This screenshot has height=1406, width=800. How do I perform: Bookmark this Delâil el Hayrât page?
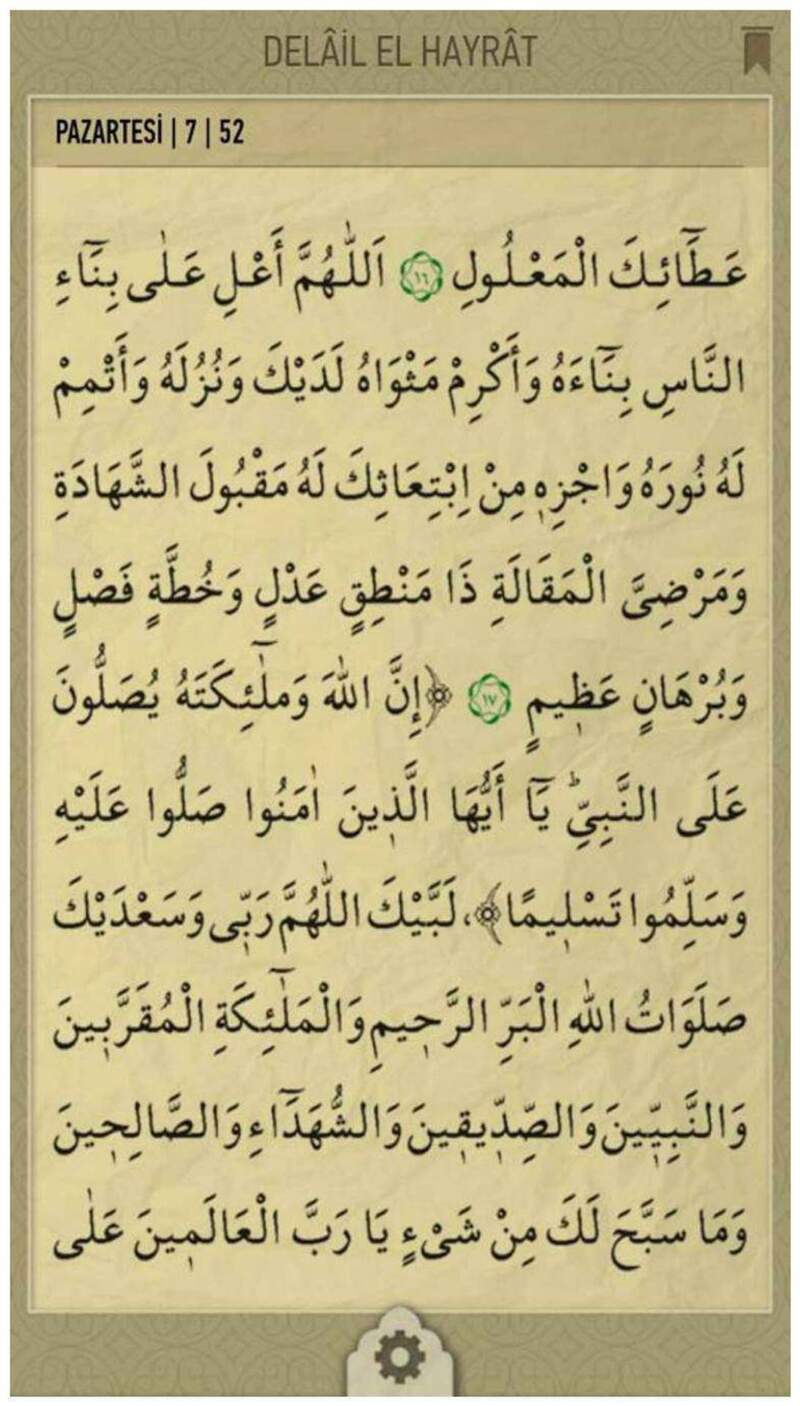tap(757, 51)
